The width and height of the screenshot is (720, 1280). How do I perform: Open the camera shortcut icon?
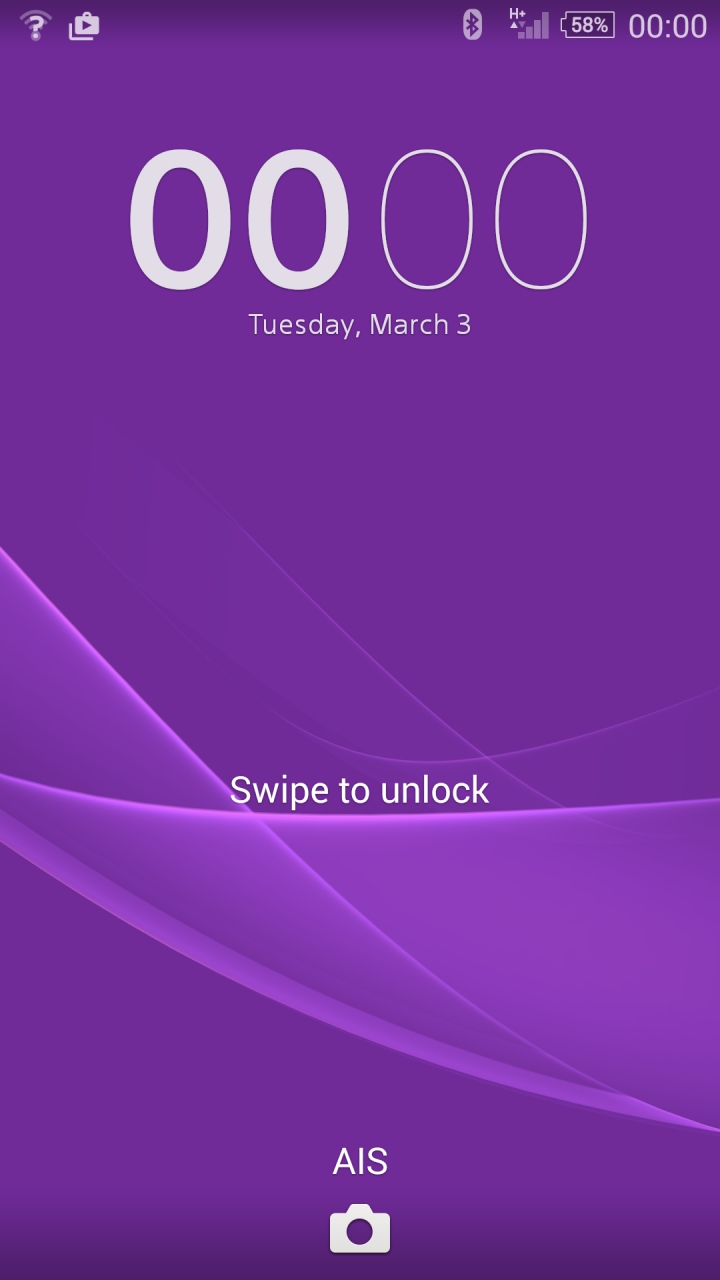coord(360,1229)
